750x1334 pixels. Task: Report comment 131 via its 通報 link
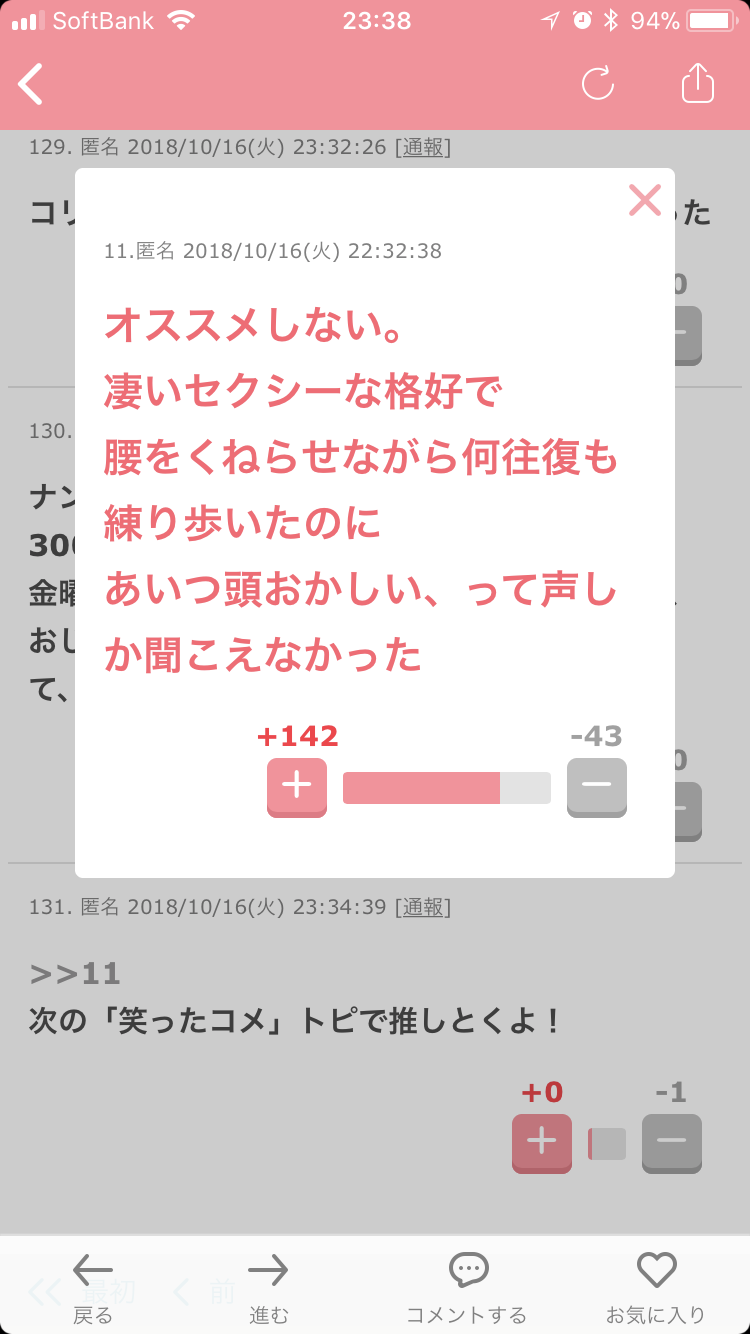tap(423, 907)
